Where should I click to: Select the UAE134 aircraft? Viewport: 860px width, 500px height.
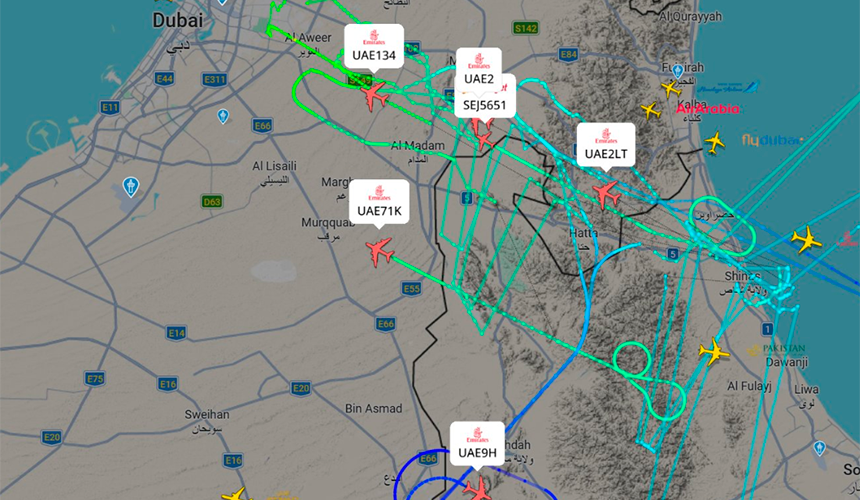374,97
